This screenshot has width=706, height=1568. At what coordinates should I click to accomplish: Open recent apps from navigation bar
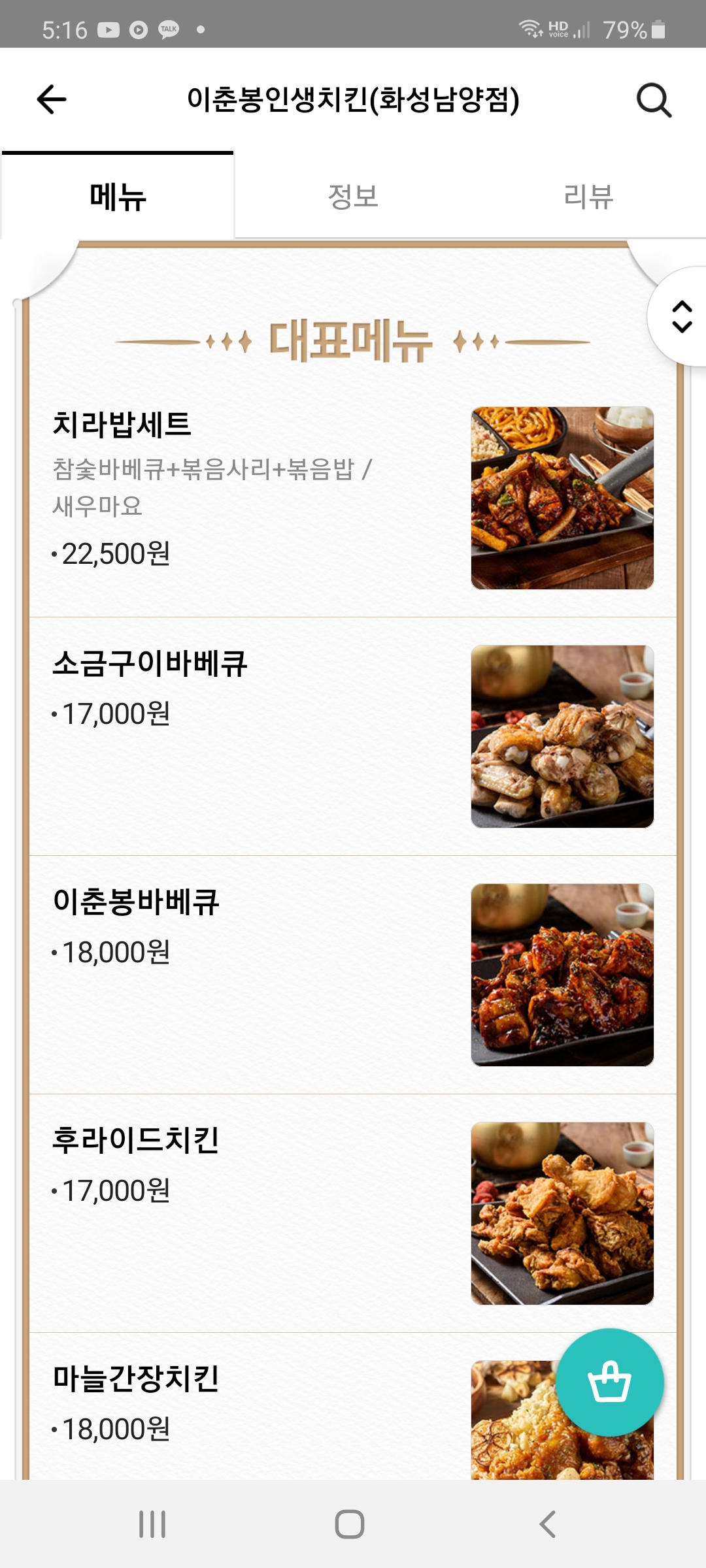(152, 1524)
